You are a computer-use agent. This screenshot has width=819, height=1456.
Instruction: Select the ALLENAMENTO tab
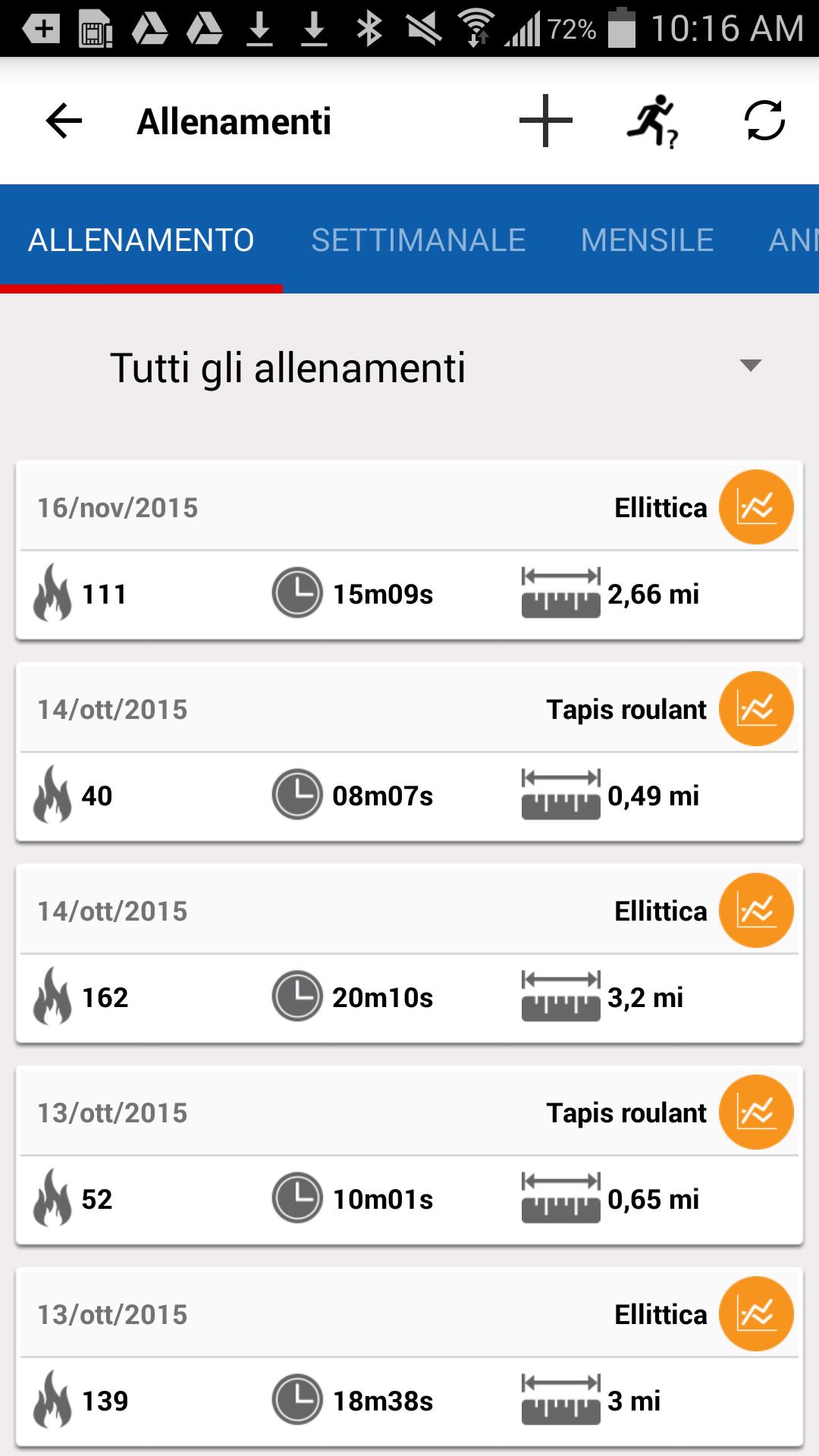(141, 240)
